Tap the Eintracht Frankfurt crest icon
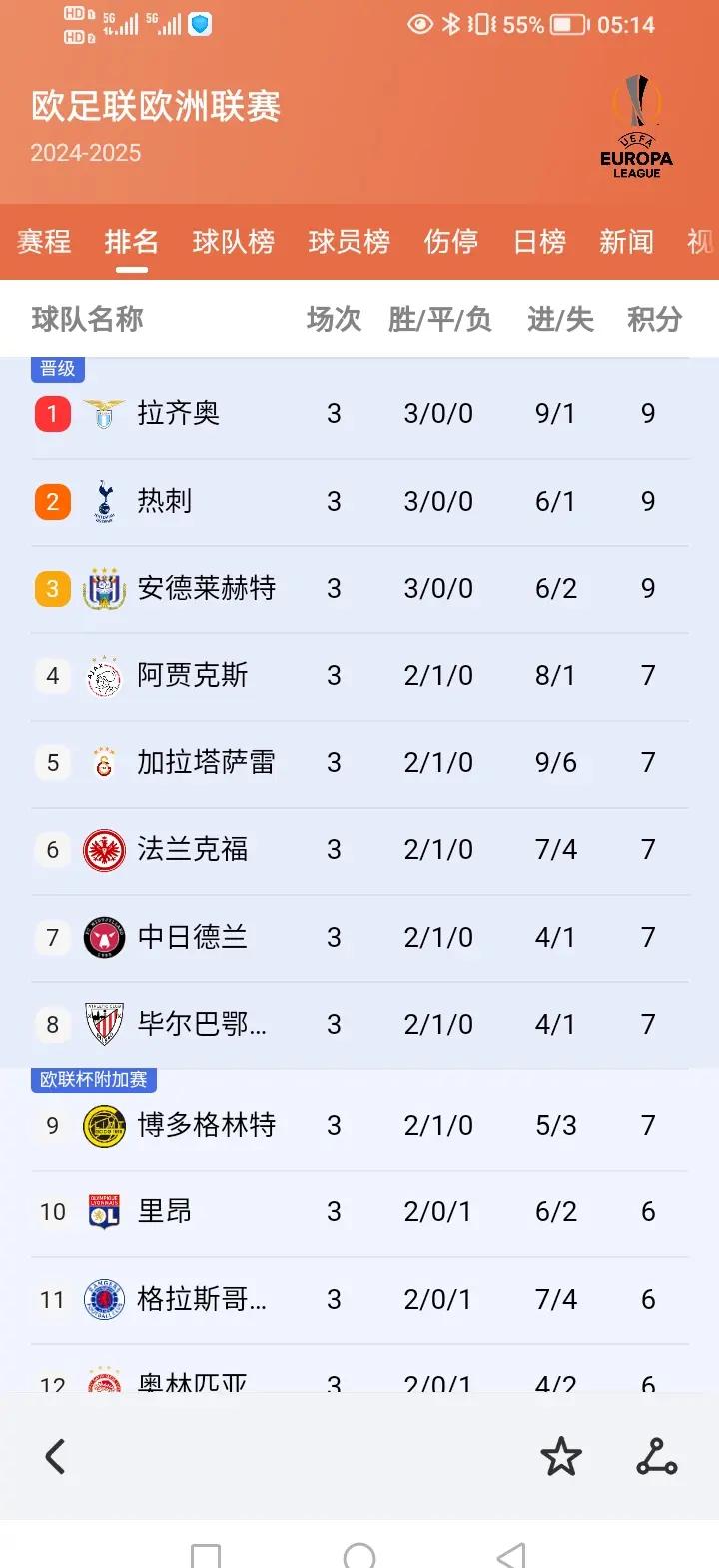719x1568 pixels. tap(103, 850)
